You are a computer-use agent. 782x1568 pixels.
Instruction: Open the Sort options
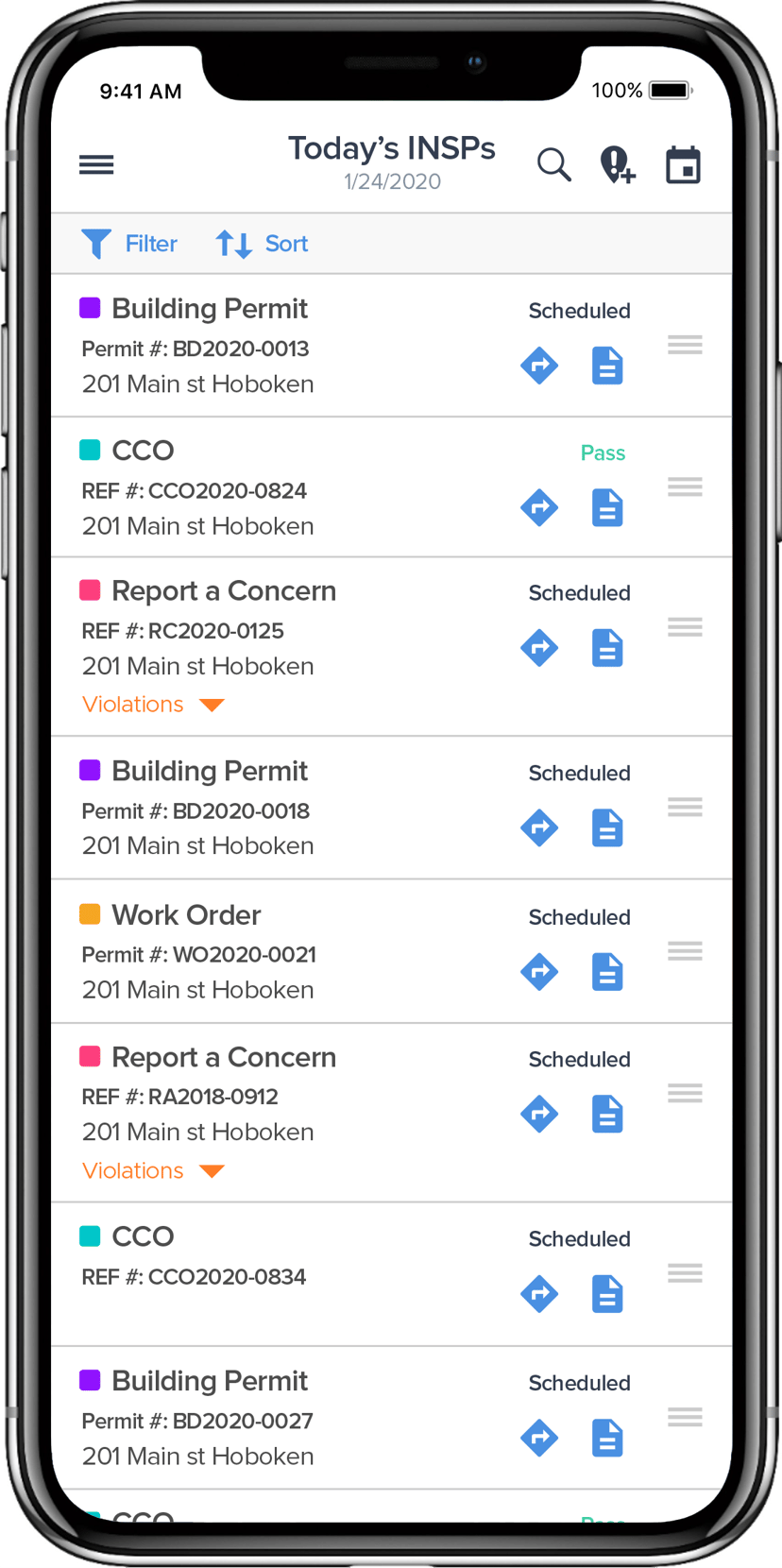tap(262, 244)
